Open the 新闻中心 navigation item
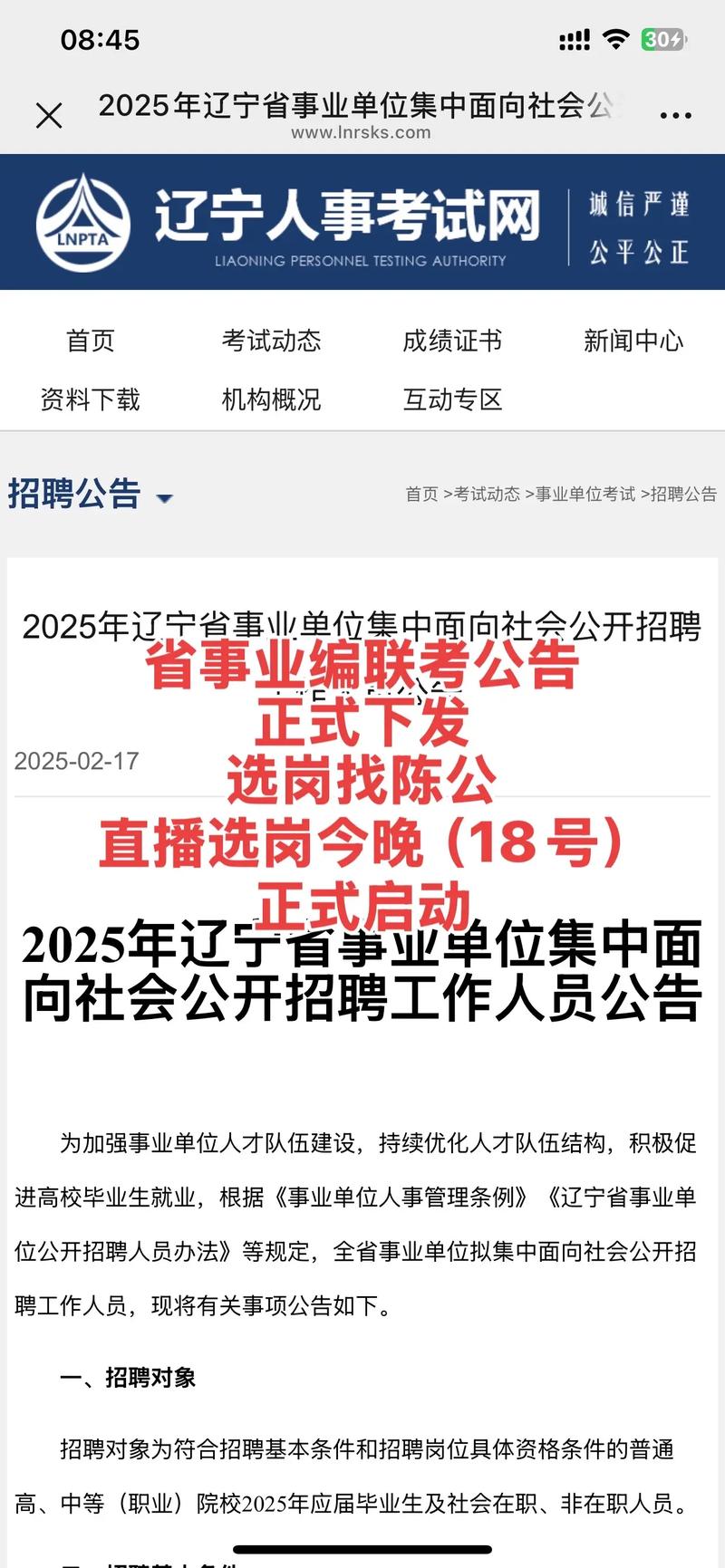This screenshot has width=725, height=1568. click(635, 341)
